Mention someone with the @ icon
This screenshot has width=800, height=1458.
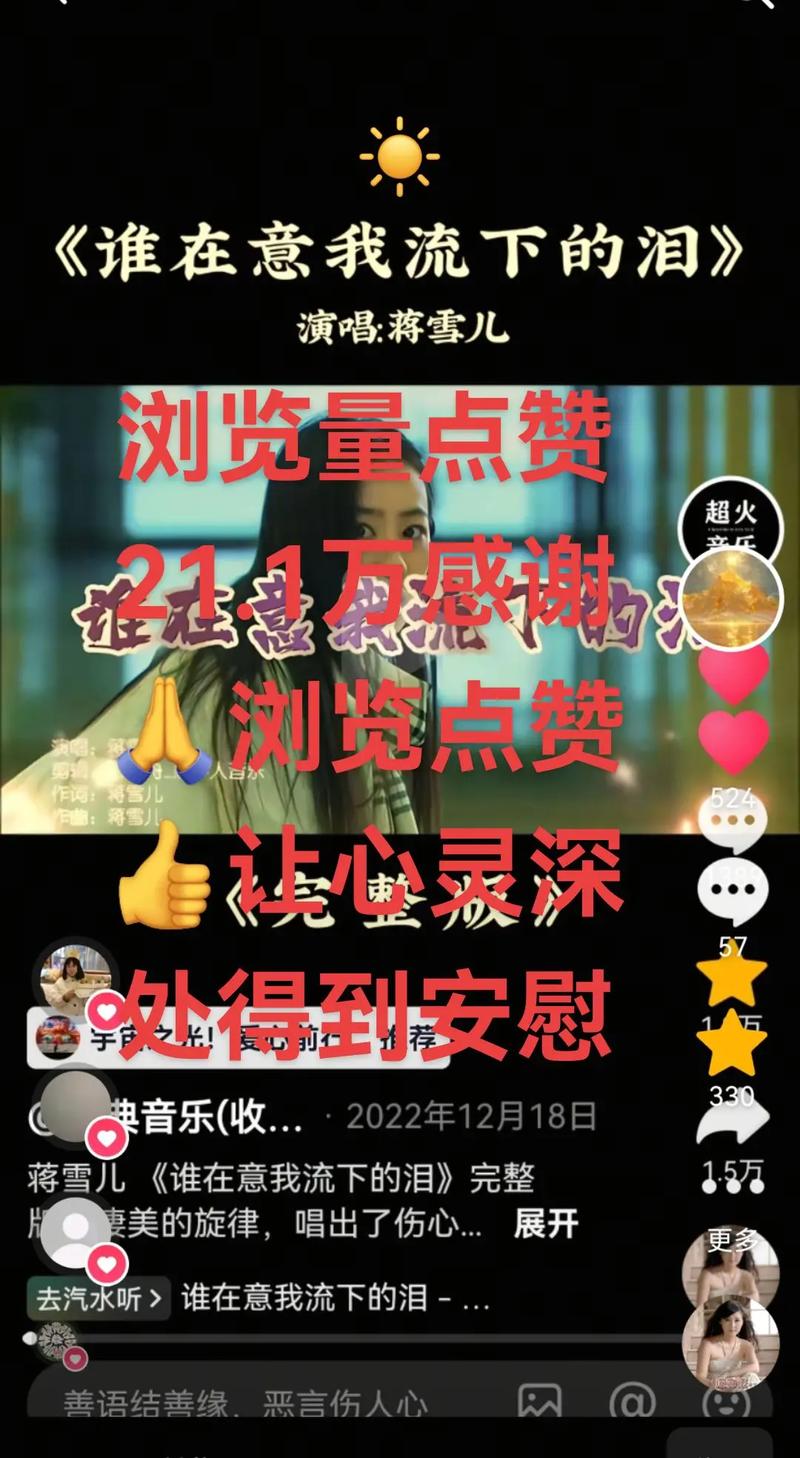tap(632, 1404)
